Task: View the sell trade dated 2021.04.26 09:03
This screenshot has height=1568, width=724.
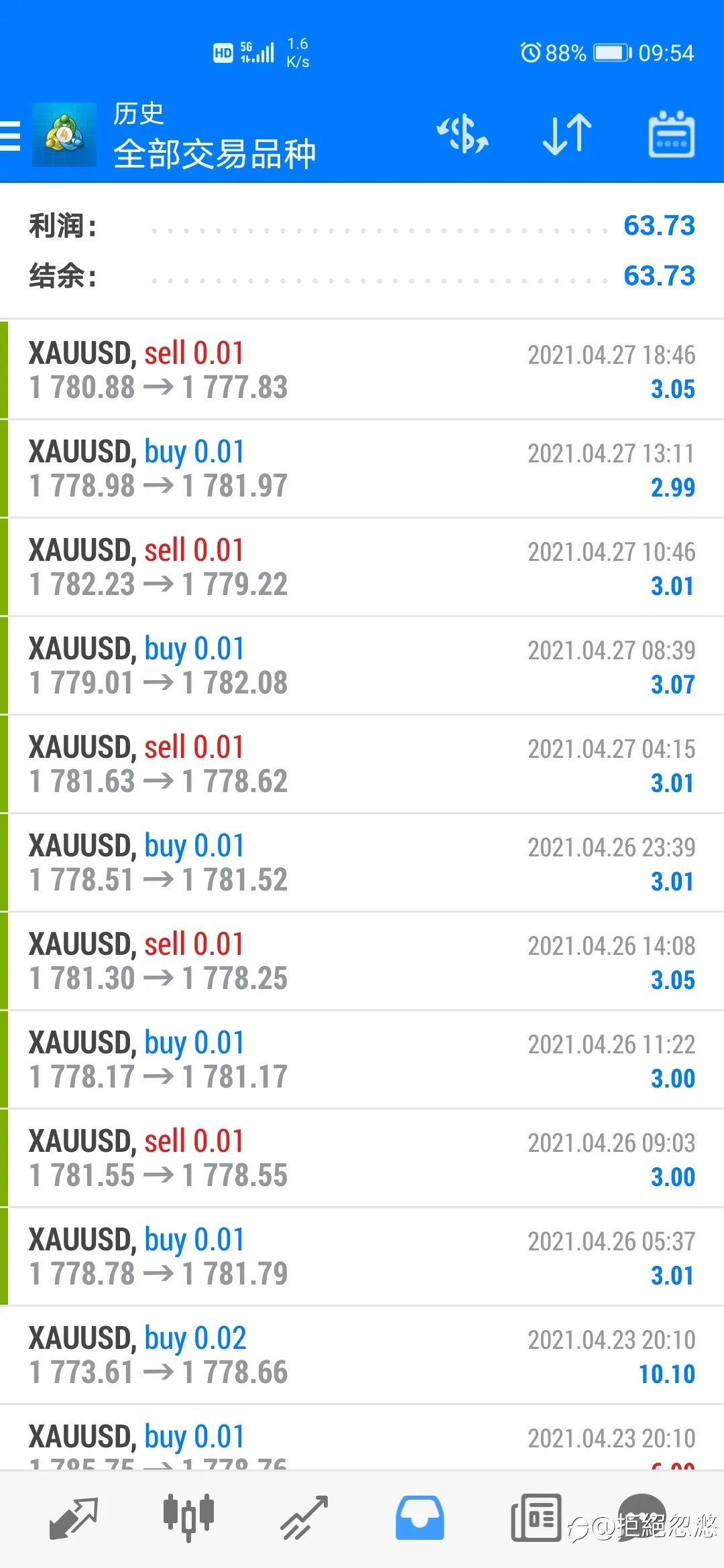Action: [x=362, y=1158]
